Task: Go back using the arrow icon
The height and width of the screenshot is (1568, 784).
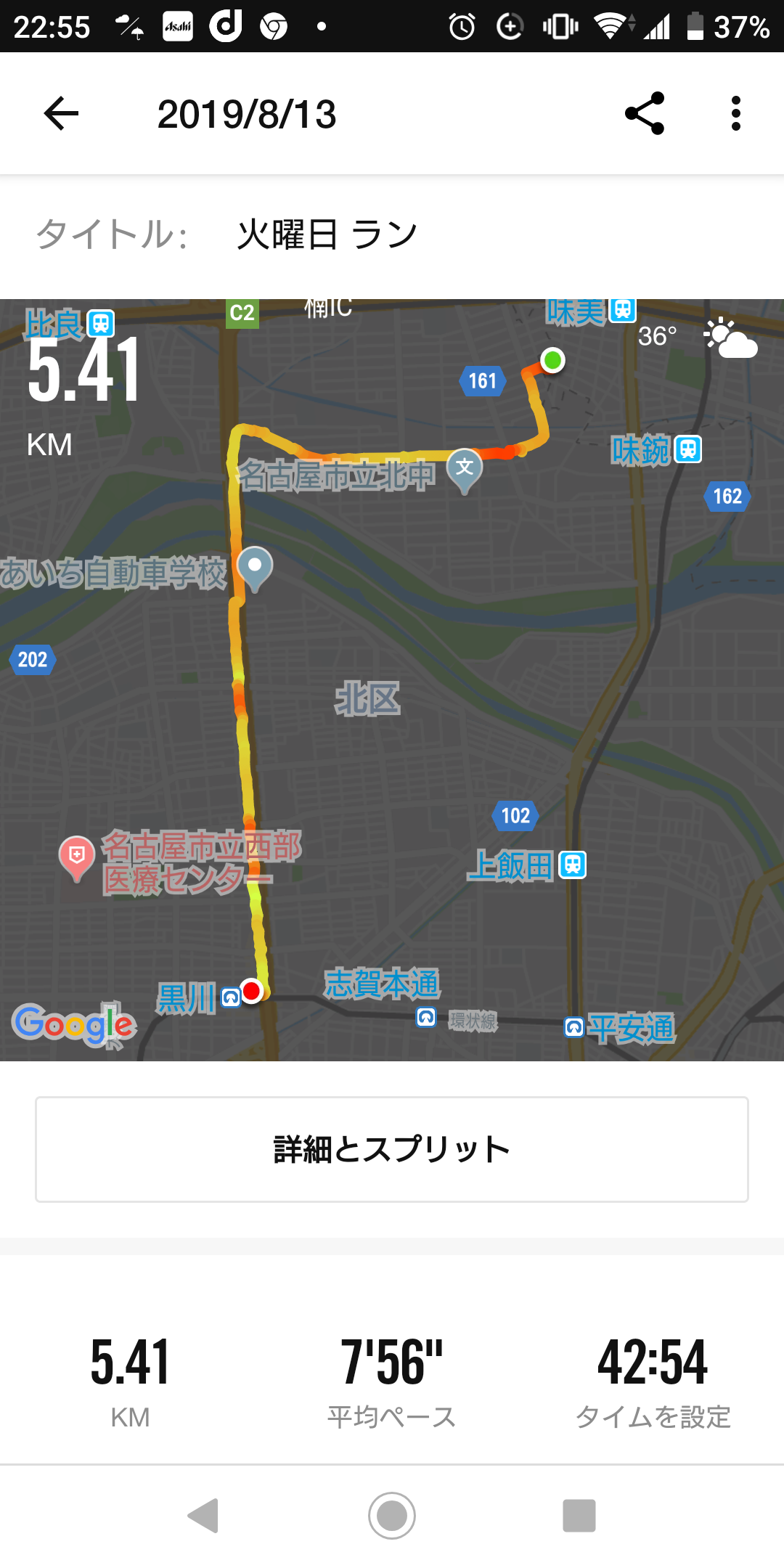Action: [x=61, y=114]
